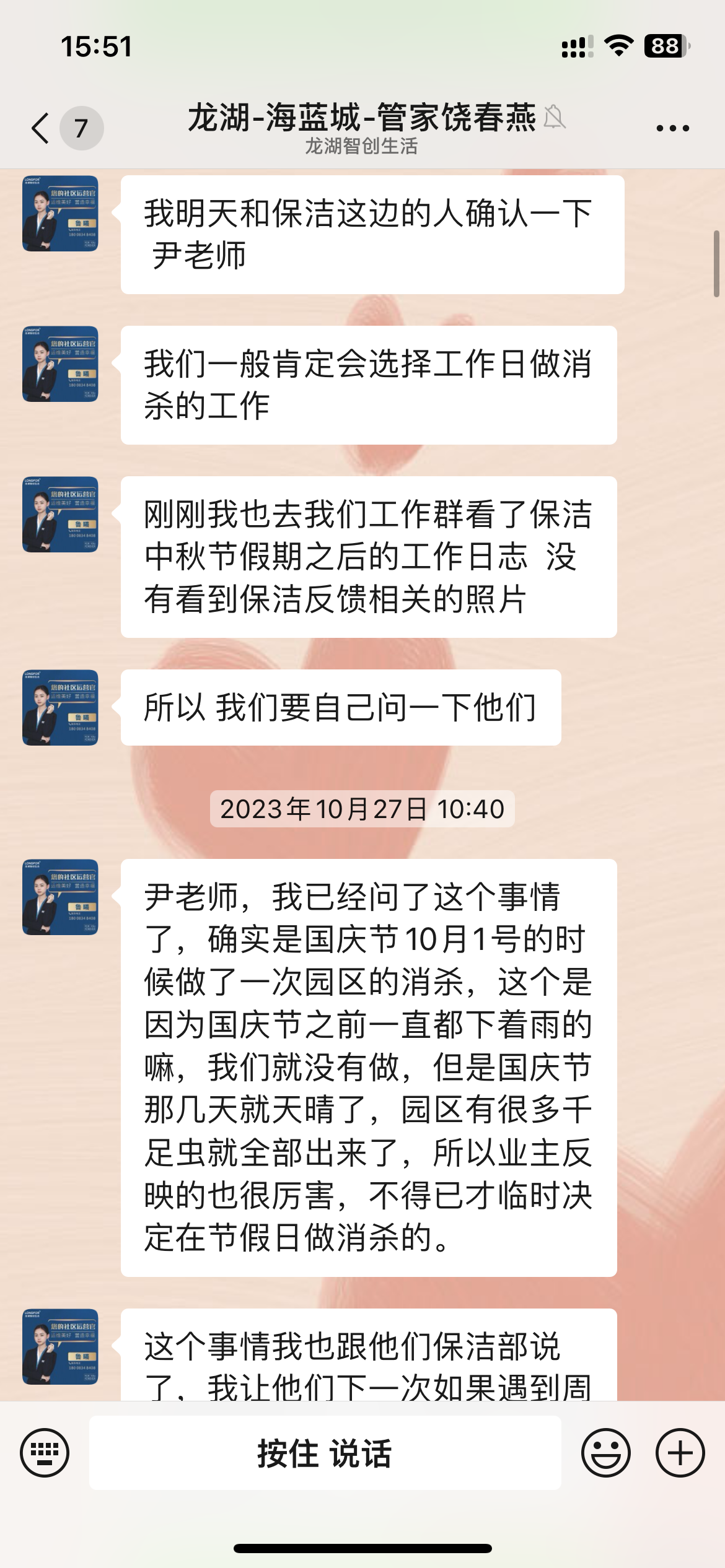Go back to the chat list
Screen dimensions: 725x1568
tap(41, 128)
